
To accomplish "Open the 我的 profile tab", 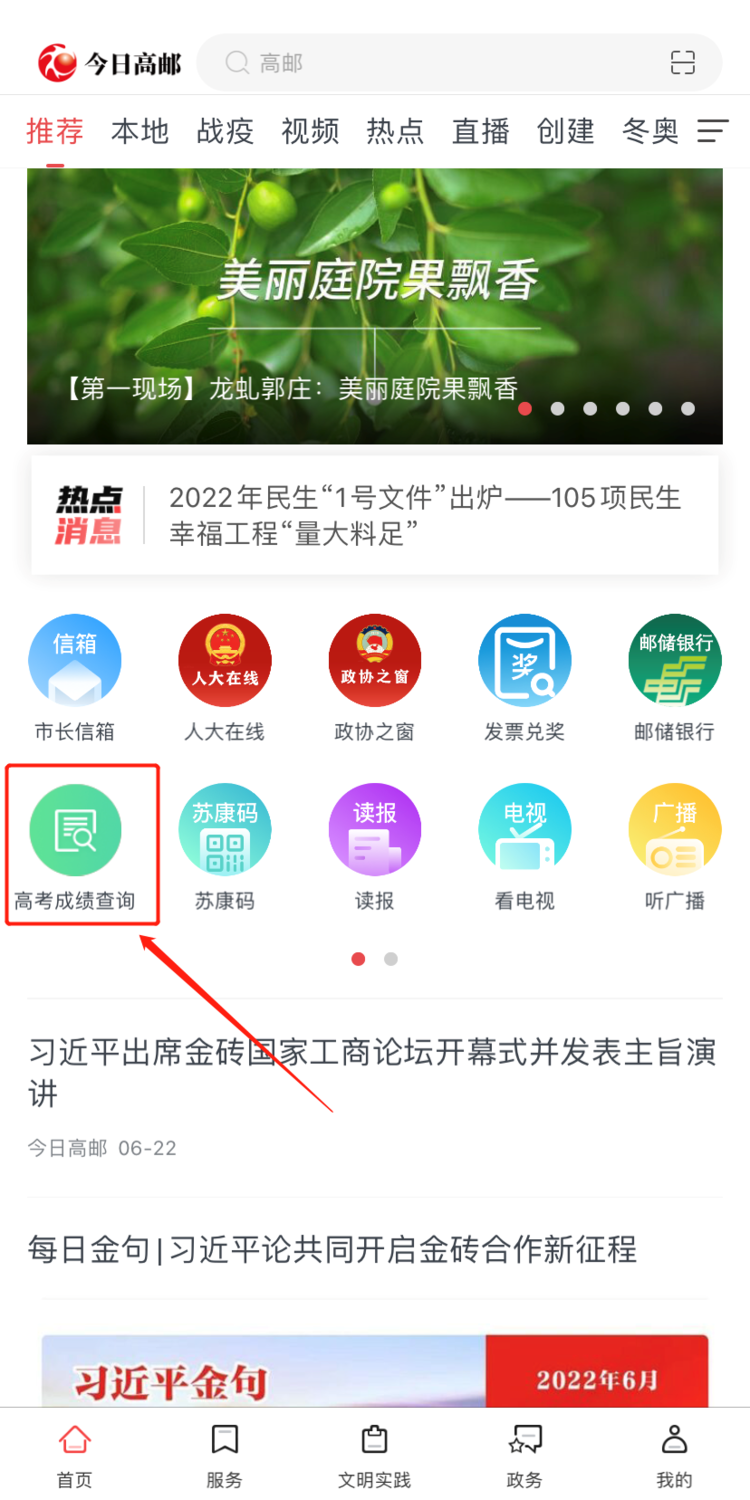I will [x=675, y=1455].
